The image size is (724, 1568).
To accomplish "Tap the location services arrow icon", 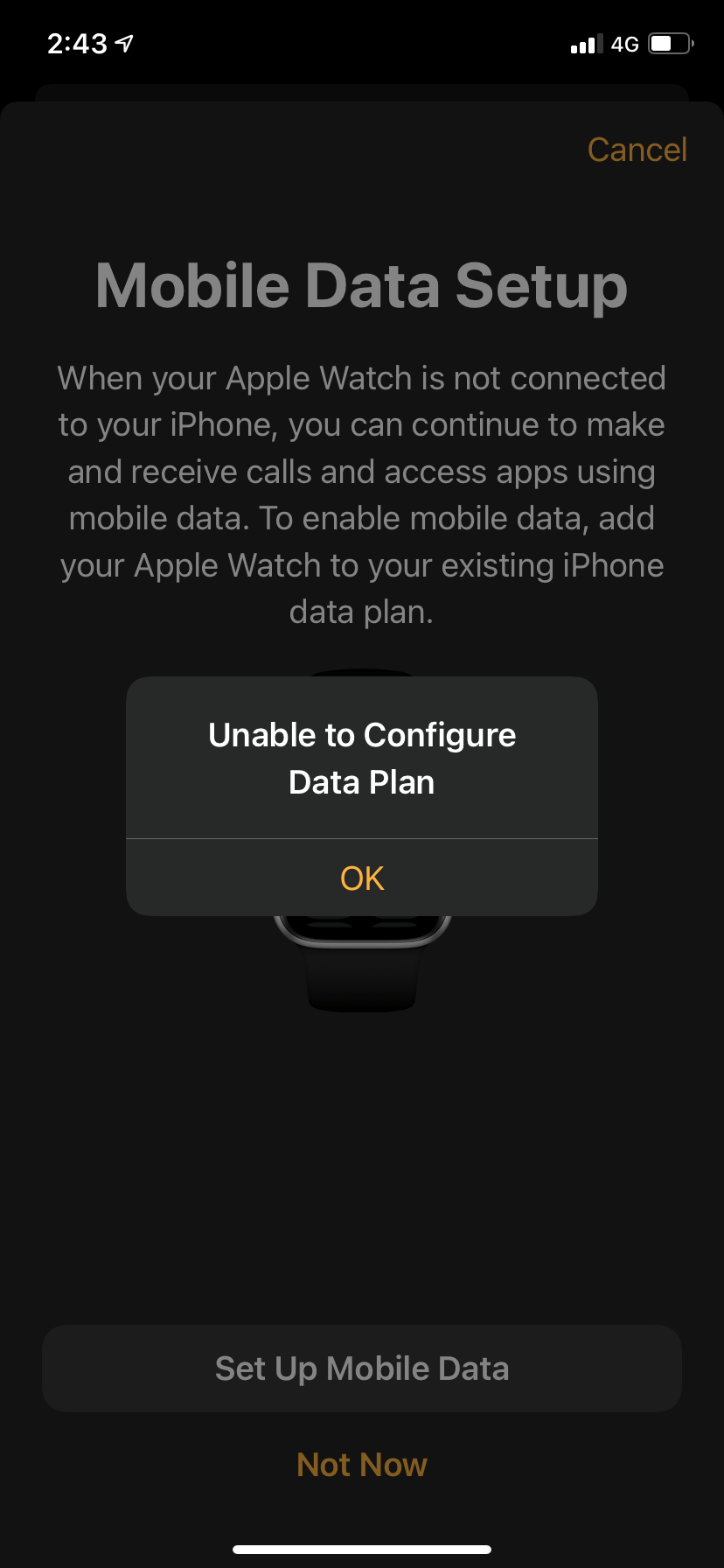I will click(x=122, y=42).
